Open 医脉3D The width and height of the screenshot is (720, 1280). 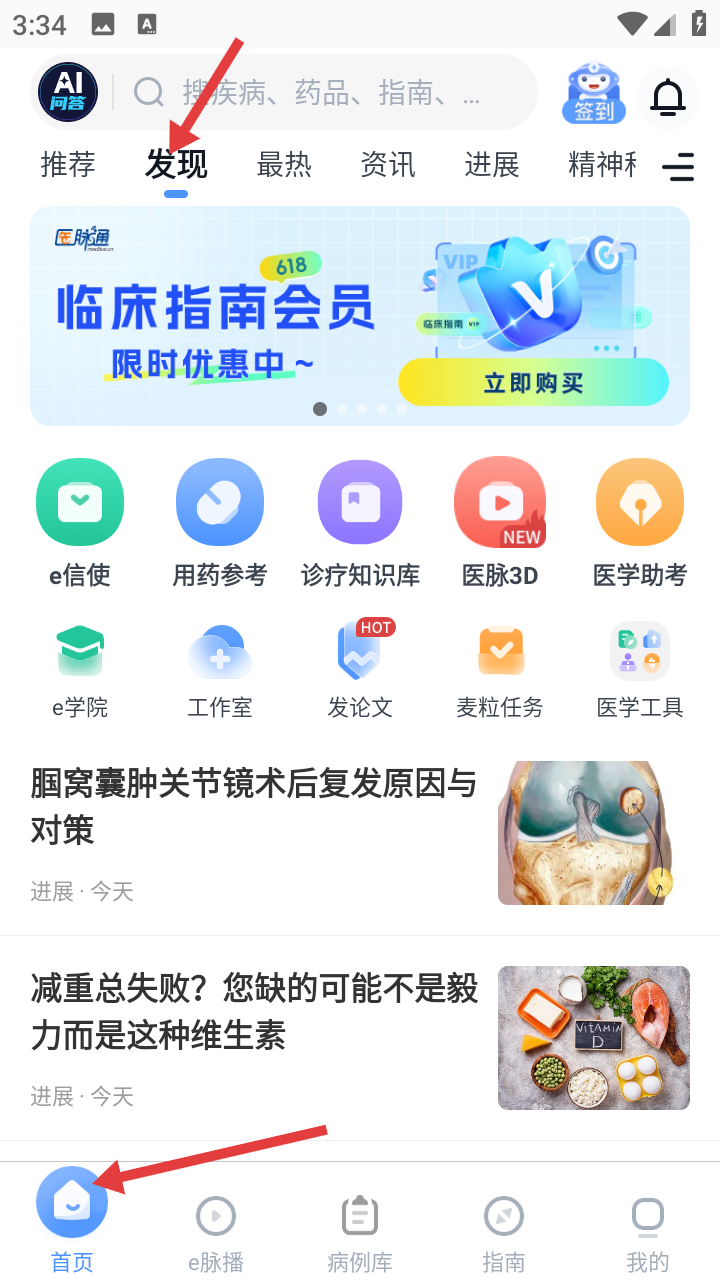coord(500,522)
